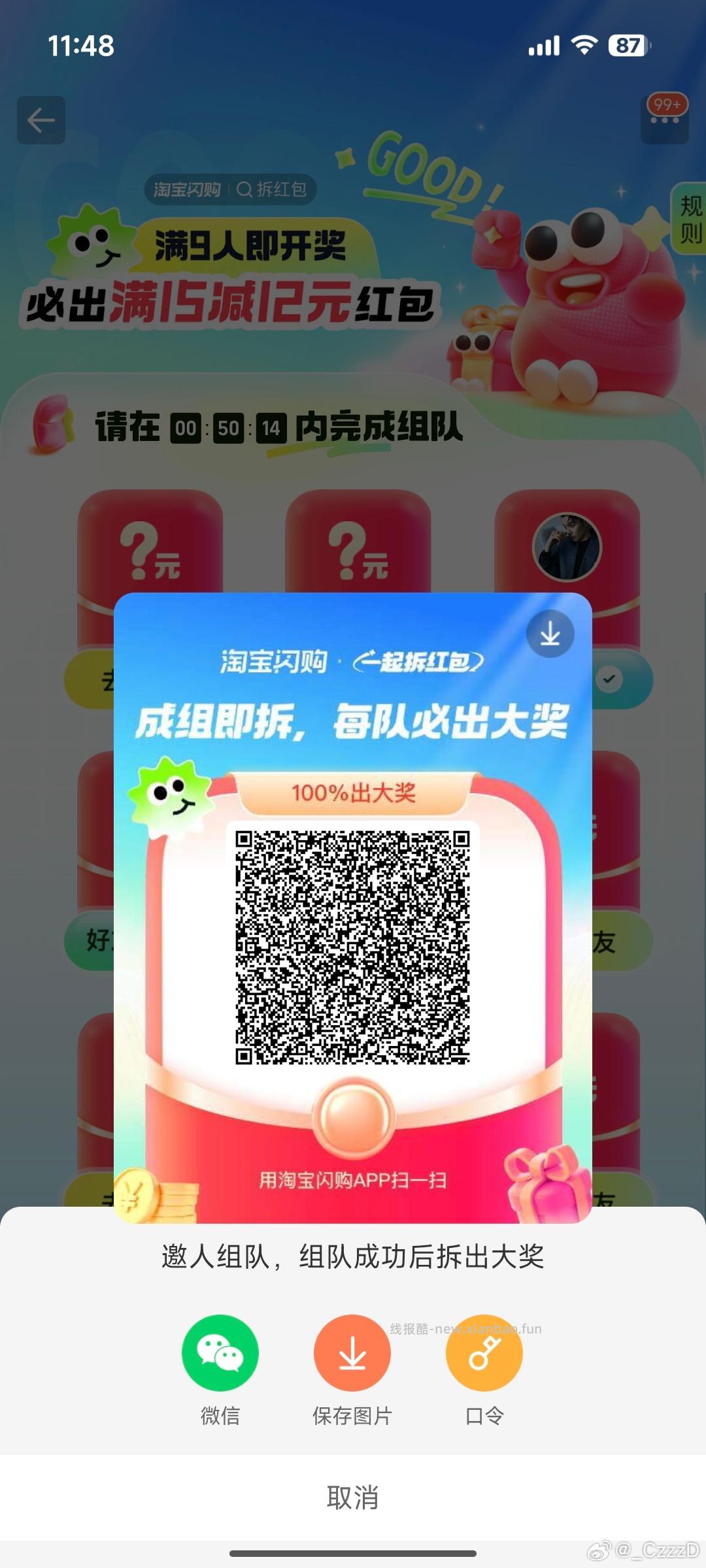Tap the green mascot face on the poster

[173, 794]
